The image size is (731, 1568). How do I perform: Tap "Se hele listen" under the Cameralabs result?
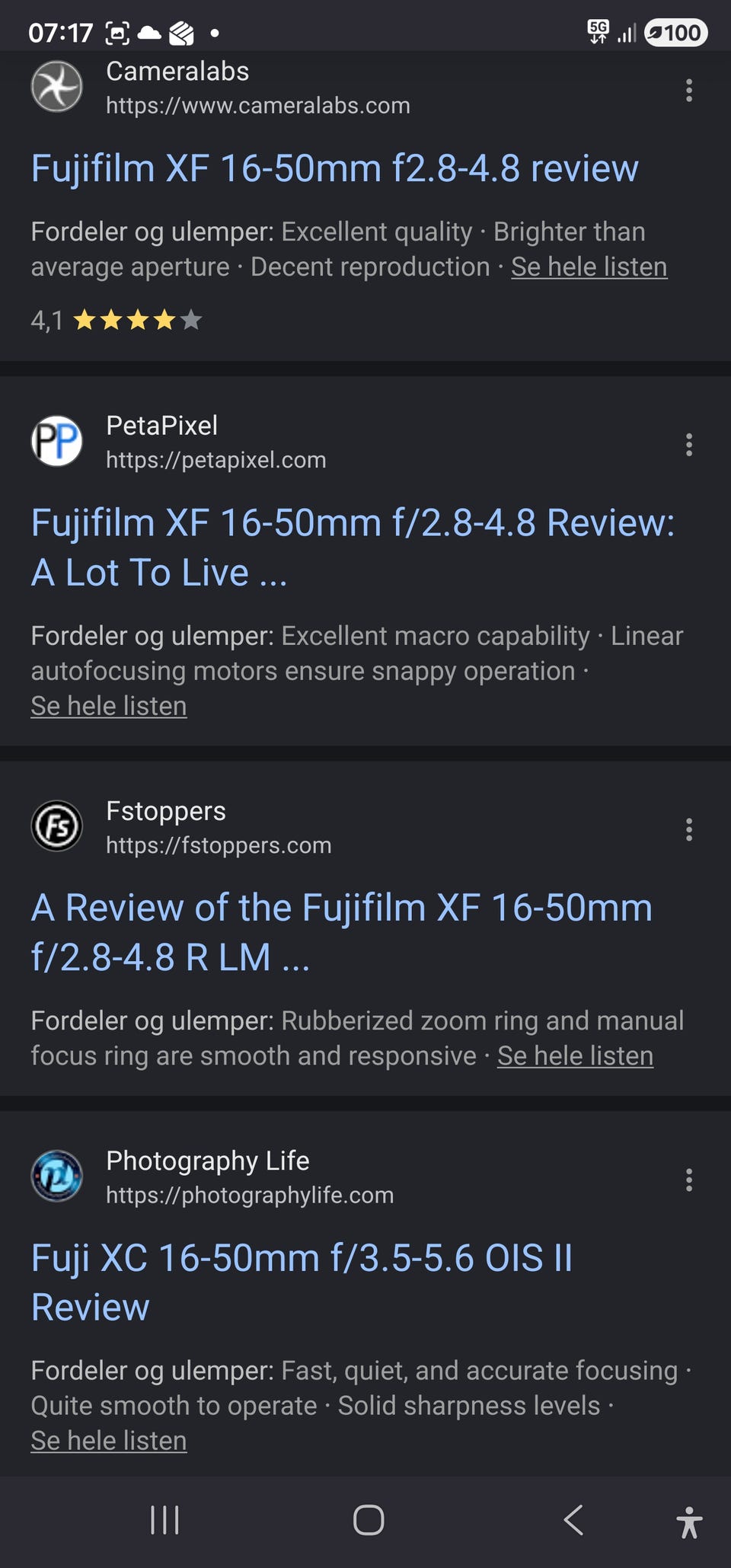click(x=589, y=267)
